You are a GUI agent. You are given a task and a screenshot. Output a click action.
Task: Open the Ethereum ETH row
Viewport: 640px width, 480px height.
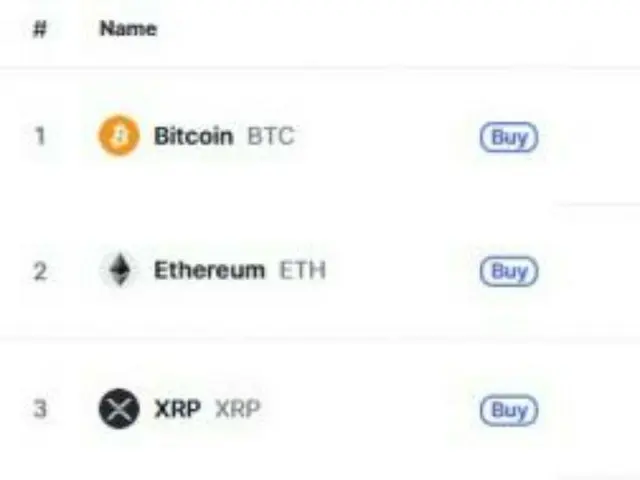point(209,270)
